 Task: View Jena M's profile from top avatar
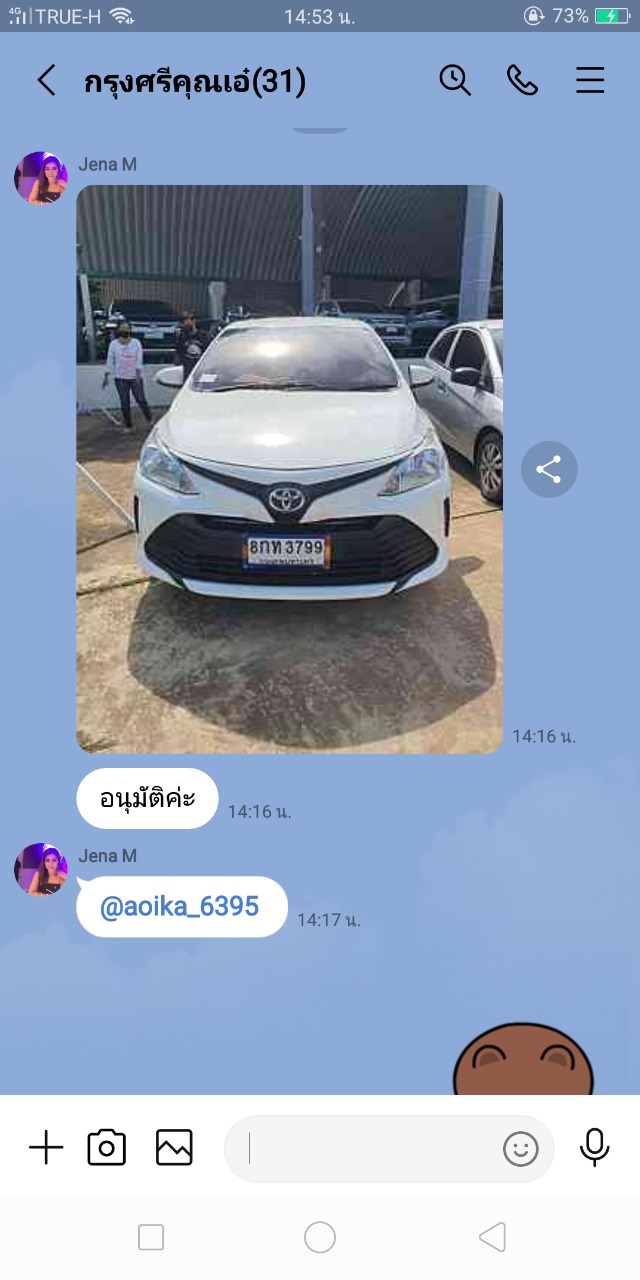(41, 178)
